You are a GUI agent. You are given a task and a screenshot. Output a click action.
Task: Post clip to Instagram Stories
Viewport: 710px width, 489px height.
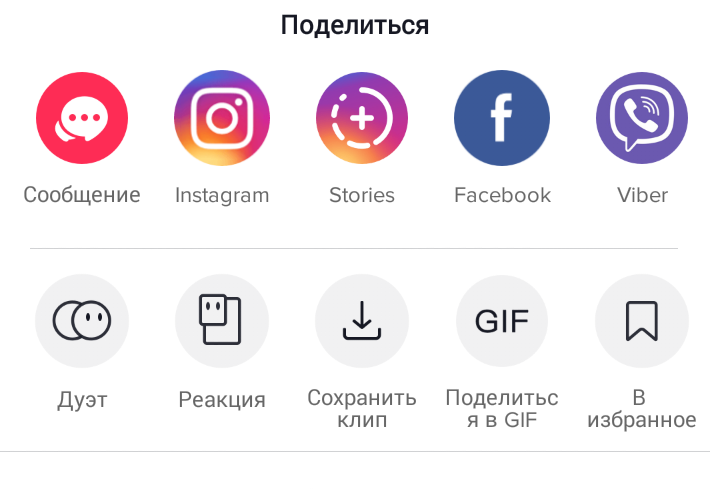pyautogui.click(x=362, y=119)
